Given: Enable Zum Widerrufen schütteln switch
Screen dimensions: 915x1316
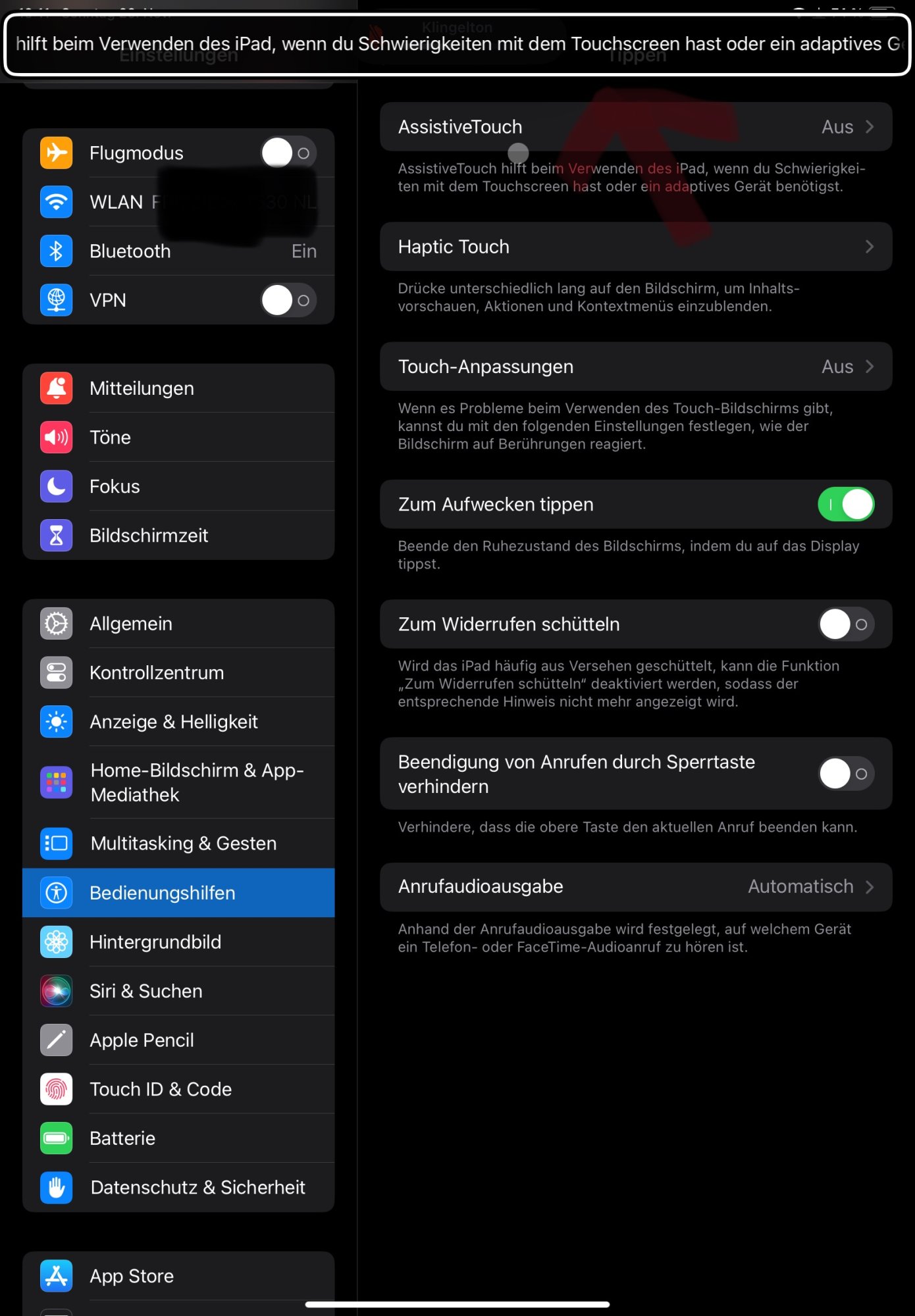Looking at the screenshot, I should click(x=846, y=624).
